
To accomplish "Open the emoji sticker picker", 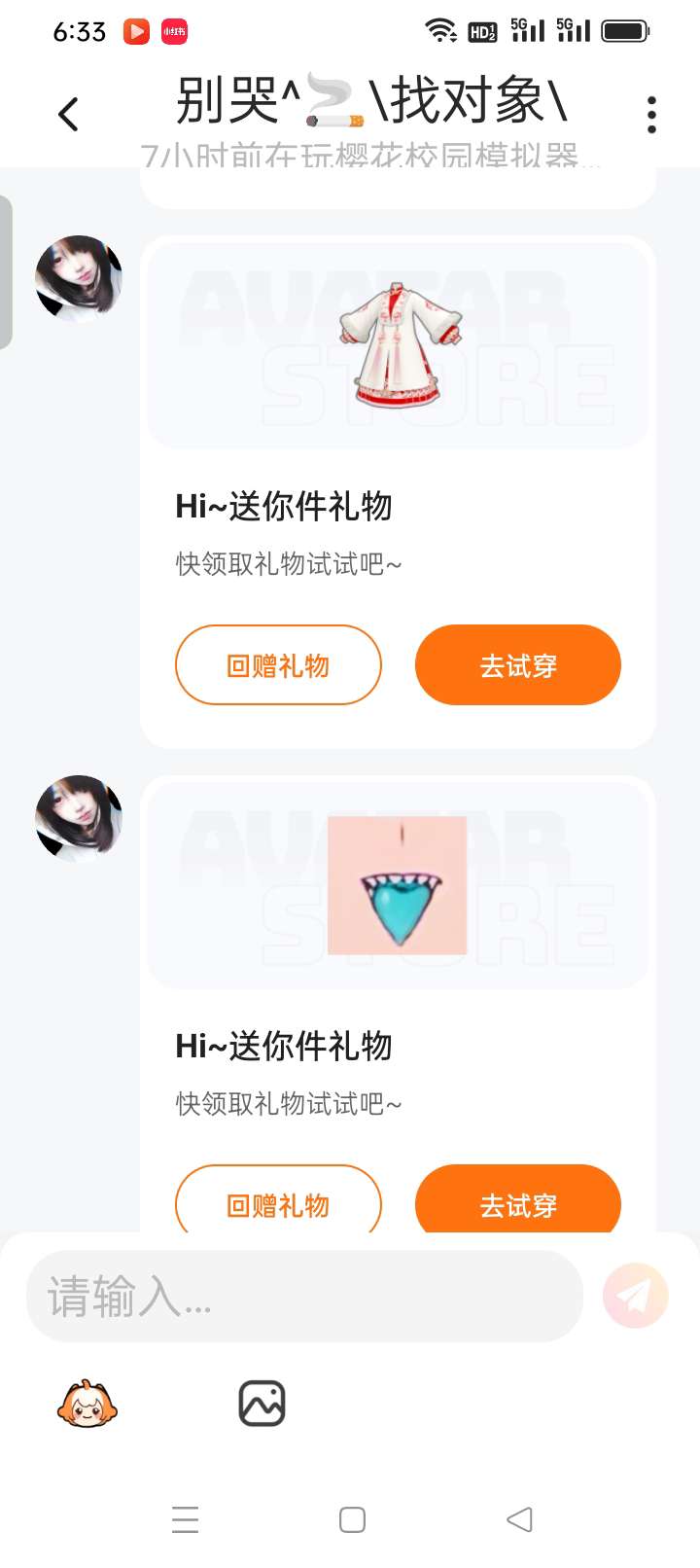I will (x=87, y=1404).
